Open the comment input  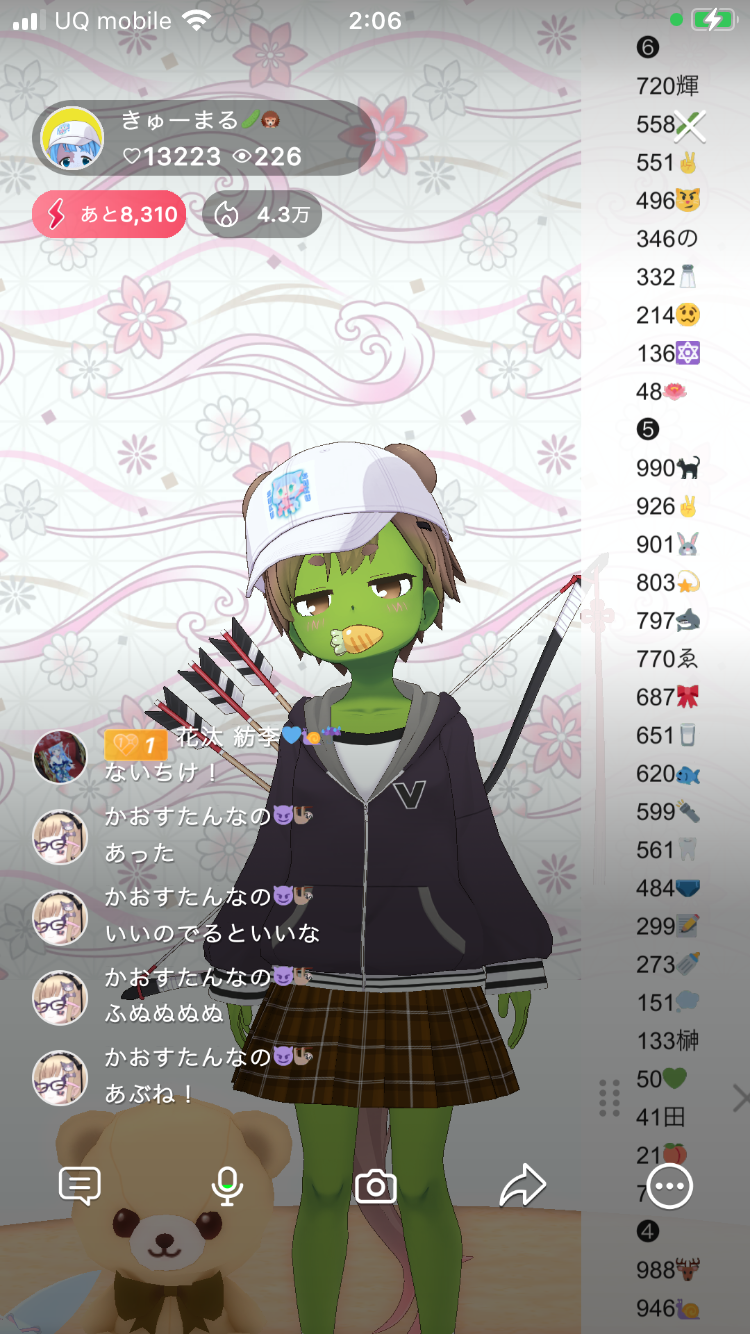80,1186
